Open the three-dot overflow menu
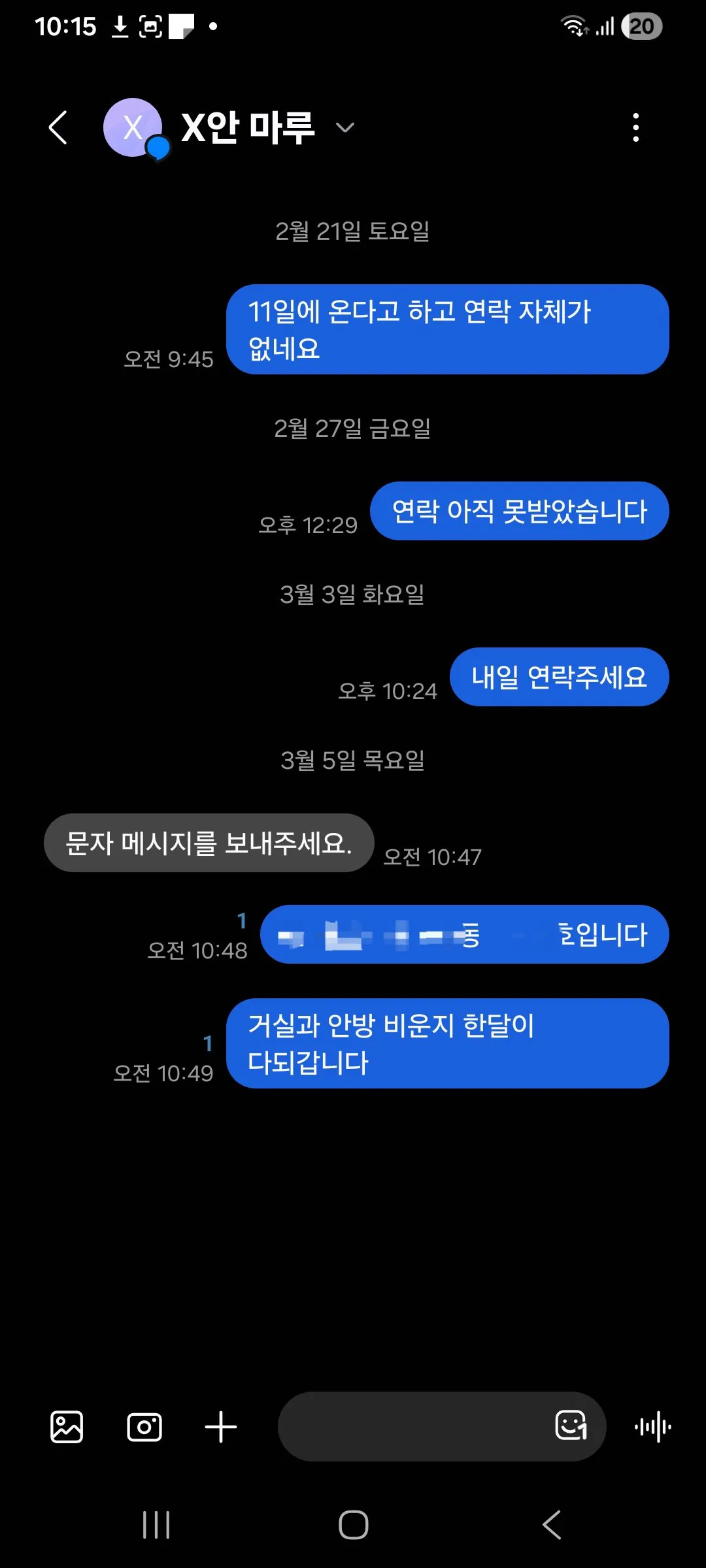The width and height of the screenshot is (706, 1568). point(635,127)
